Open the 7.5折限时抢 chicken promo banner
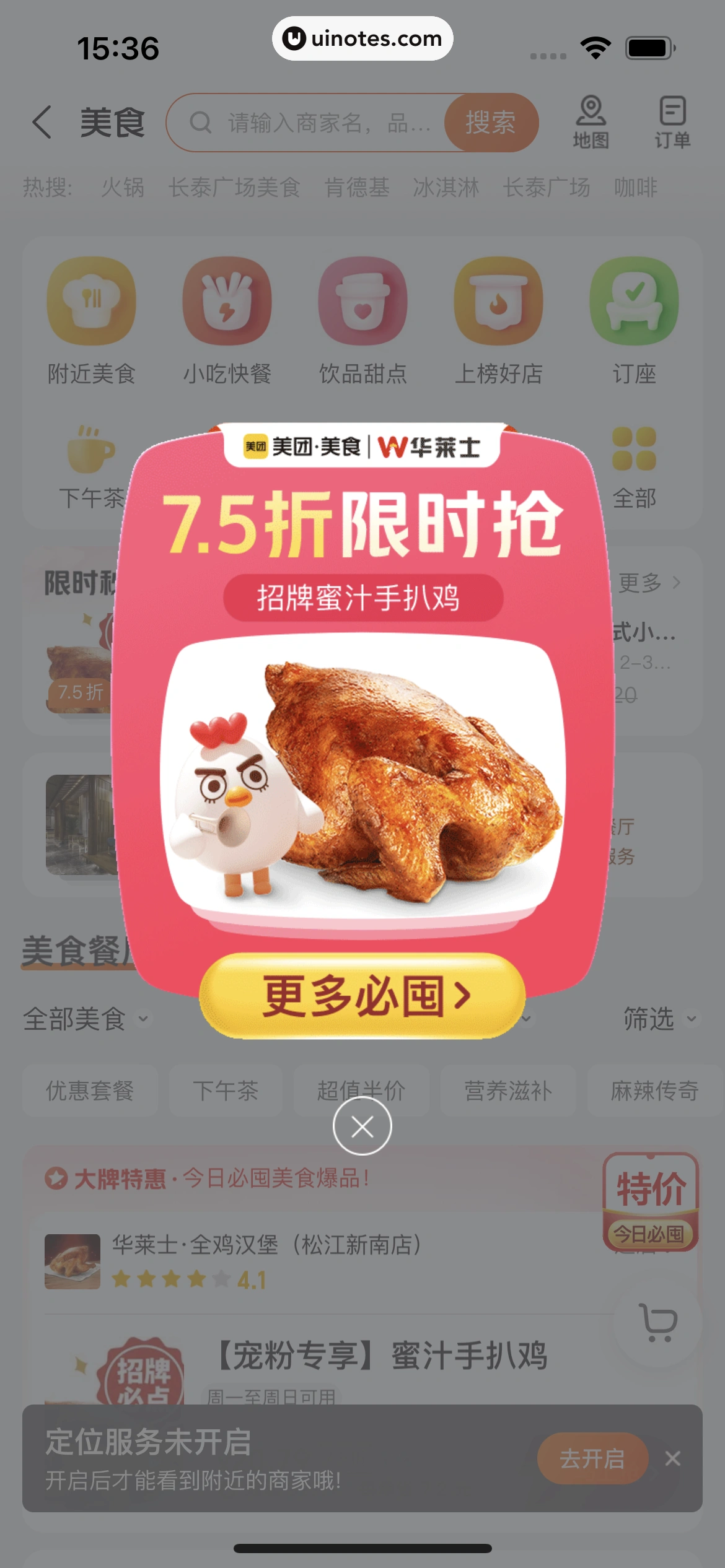The image size is (725, 1568). [362, 743]
